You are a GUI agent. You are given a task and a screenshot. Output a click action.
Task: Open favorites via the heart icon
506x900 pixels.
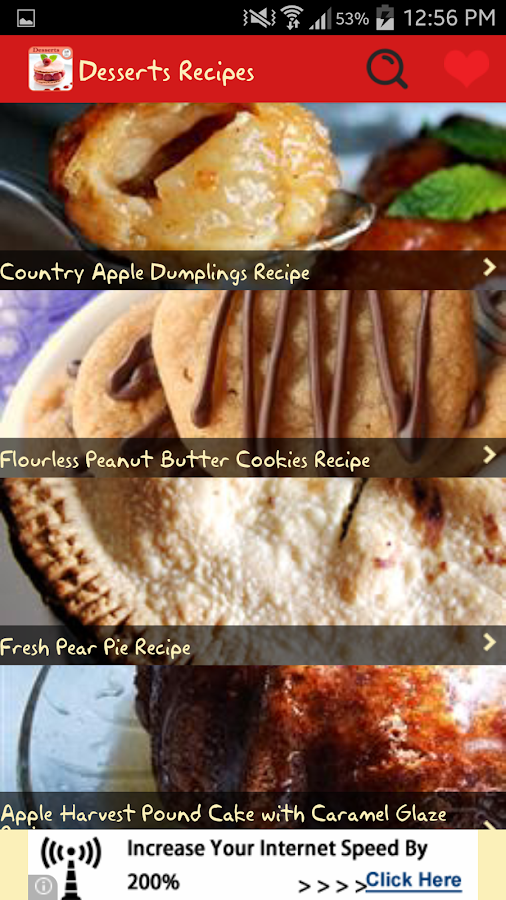(466, 68)
